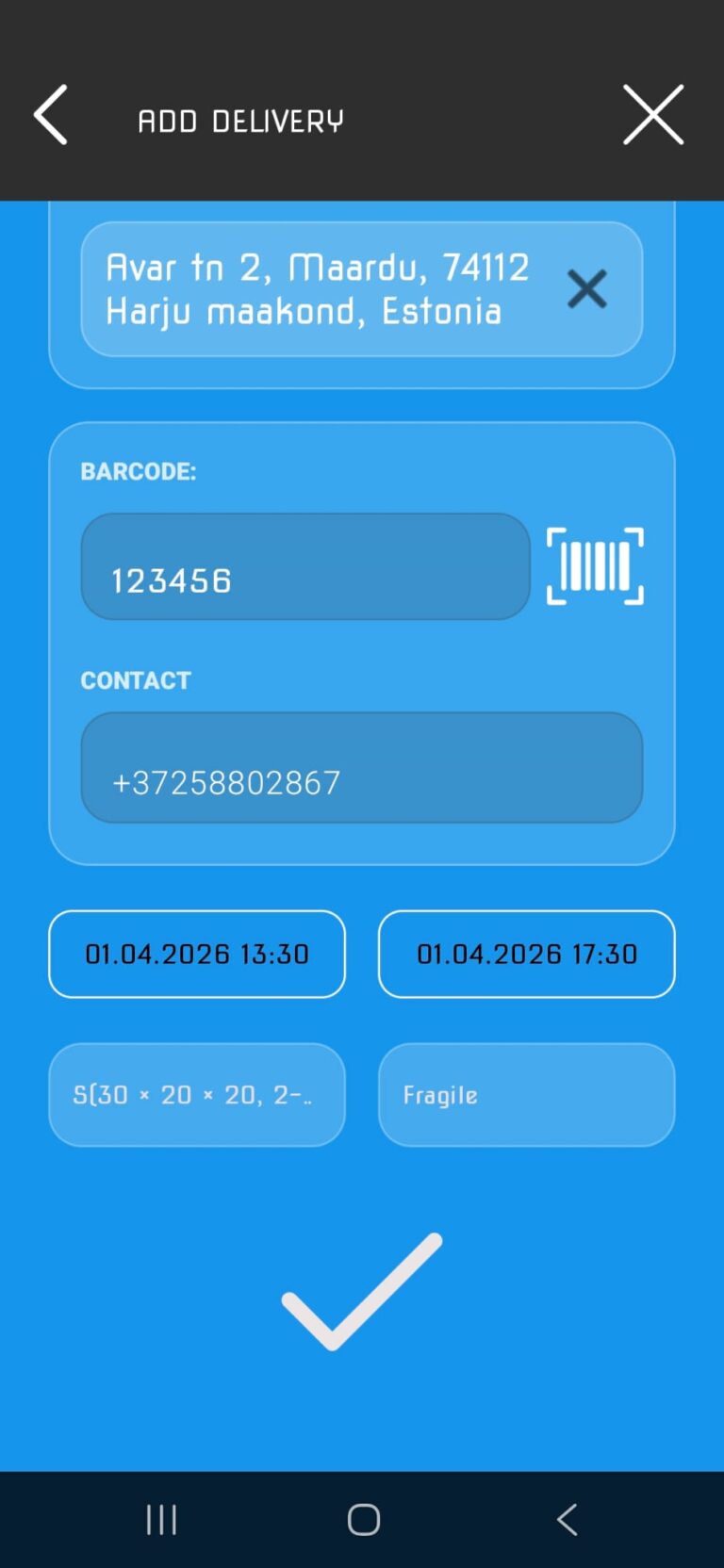Confirm the delivery with the checkmark
This screenshot has height=1568, width=724.
tap(362, 1291)
